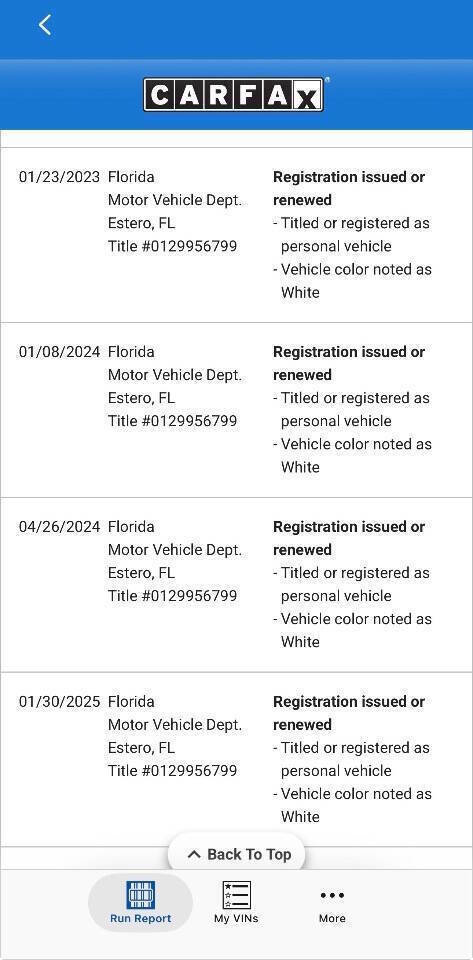Tap the Back To Top button
The height and width of the screenshot is (960, 473).
pyautogui.click(x=236, y=854)
